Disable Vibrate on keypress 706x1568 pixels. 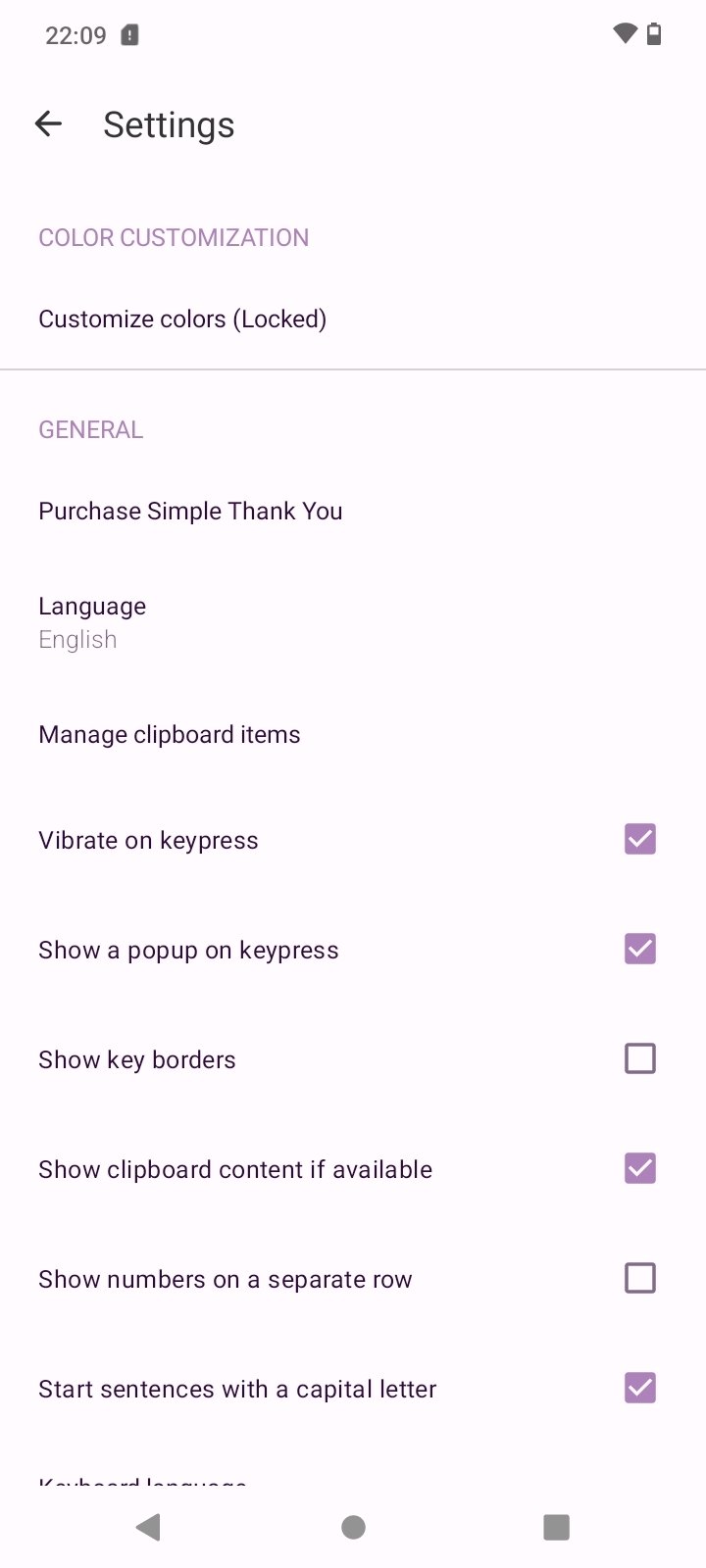tap(640, 840)
